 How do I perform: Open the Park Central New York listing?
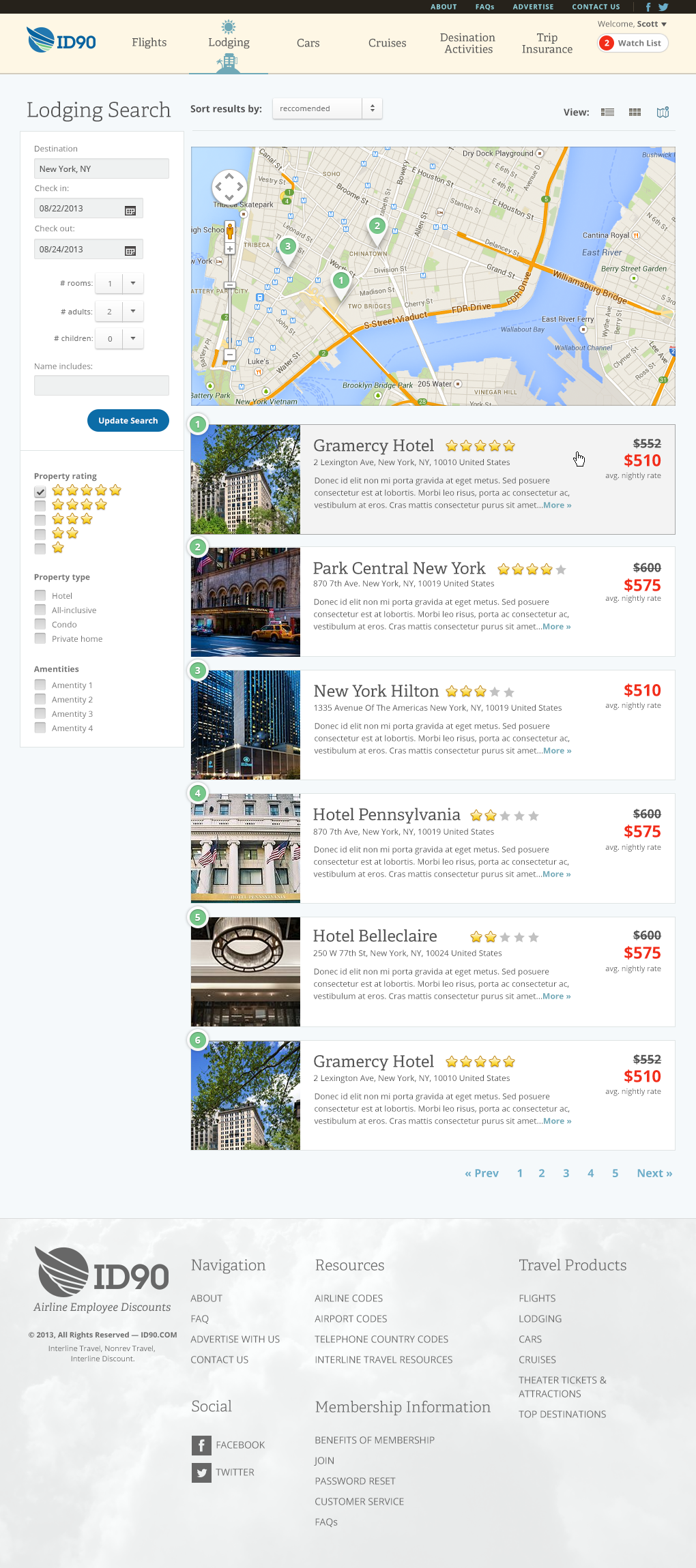point(398,568)
